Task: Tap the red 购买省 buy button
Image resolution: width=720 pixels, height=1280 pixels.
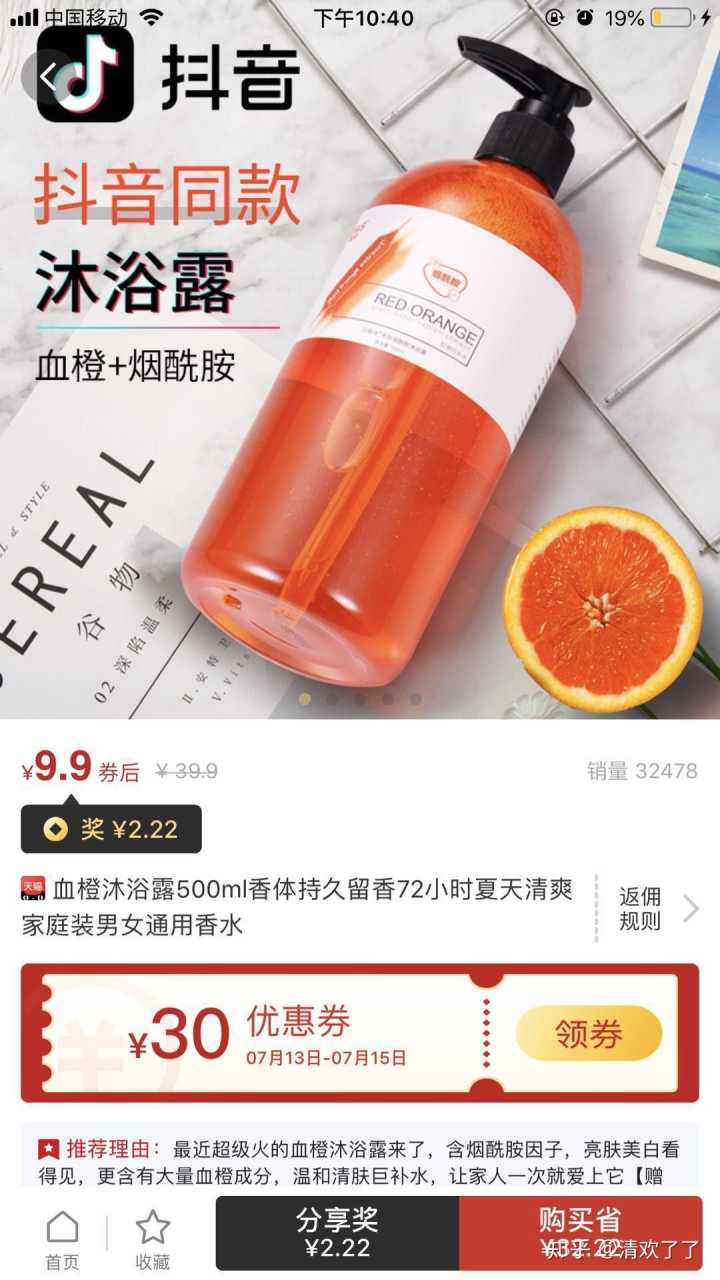Action: pos(580,1232)
